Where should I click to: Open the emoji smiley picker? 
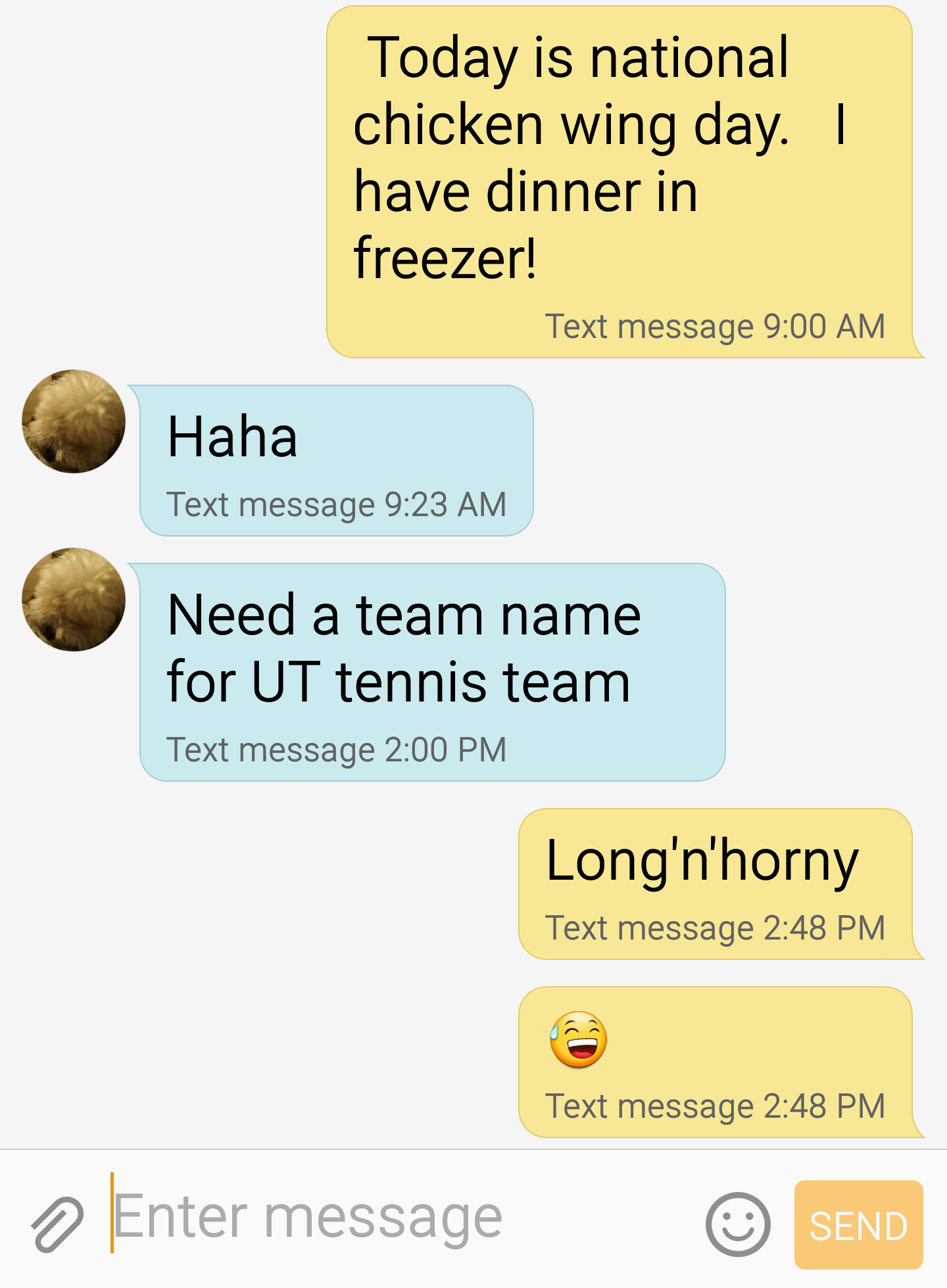tap(738, 1224)
